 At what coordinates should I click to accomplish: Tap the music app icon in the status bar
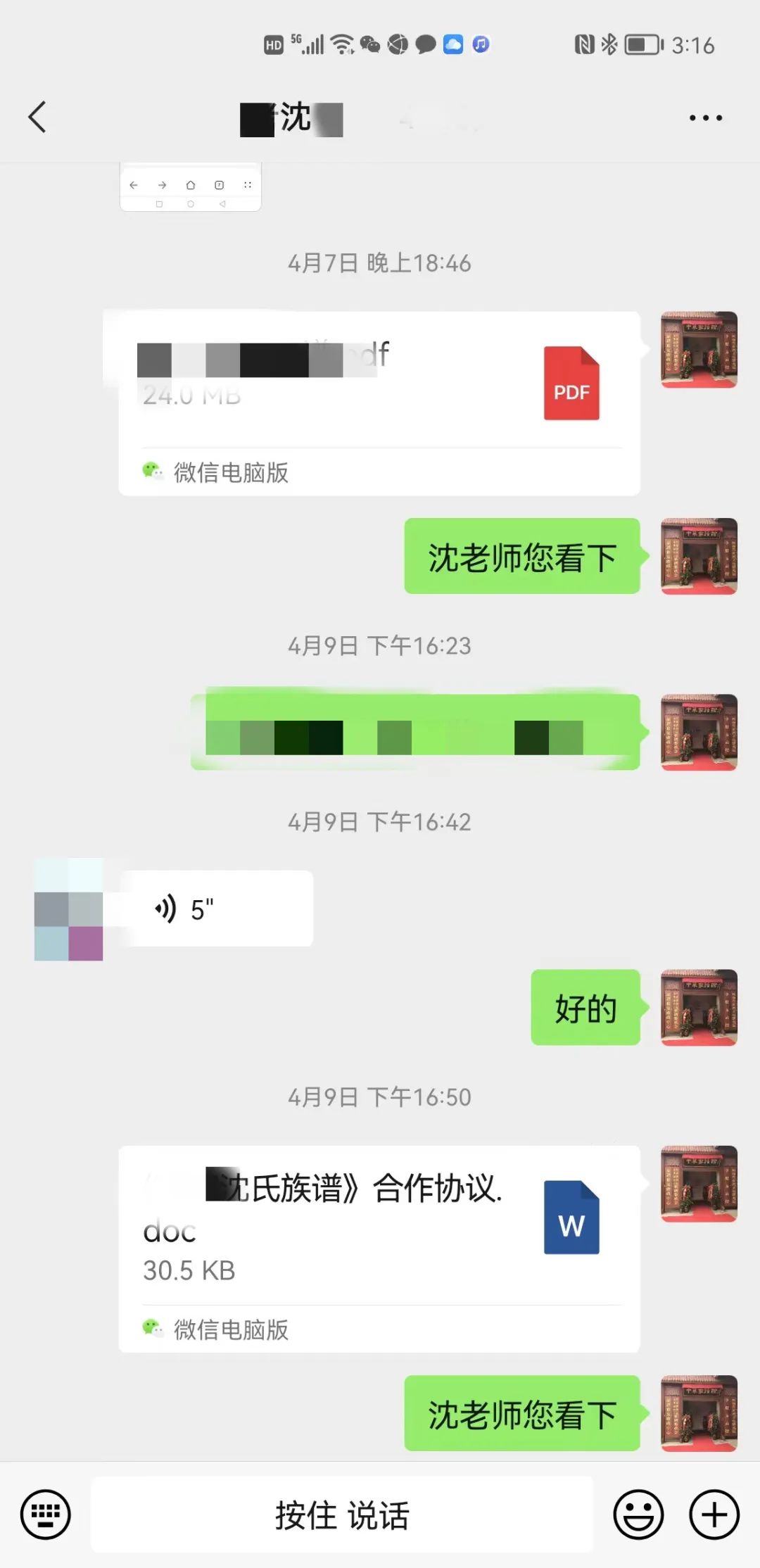click(479, 44)
